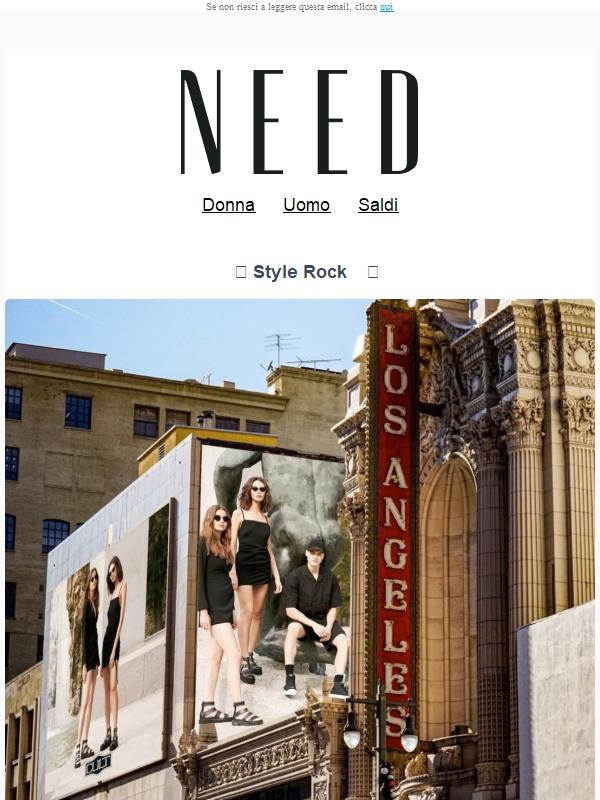Open the "qui" view-in-browser link

[386, 7]
